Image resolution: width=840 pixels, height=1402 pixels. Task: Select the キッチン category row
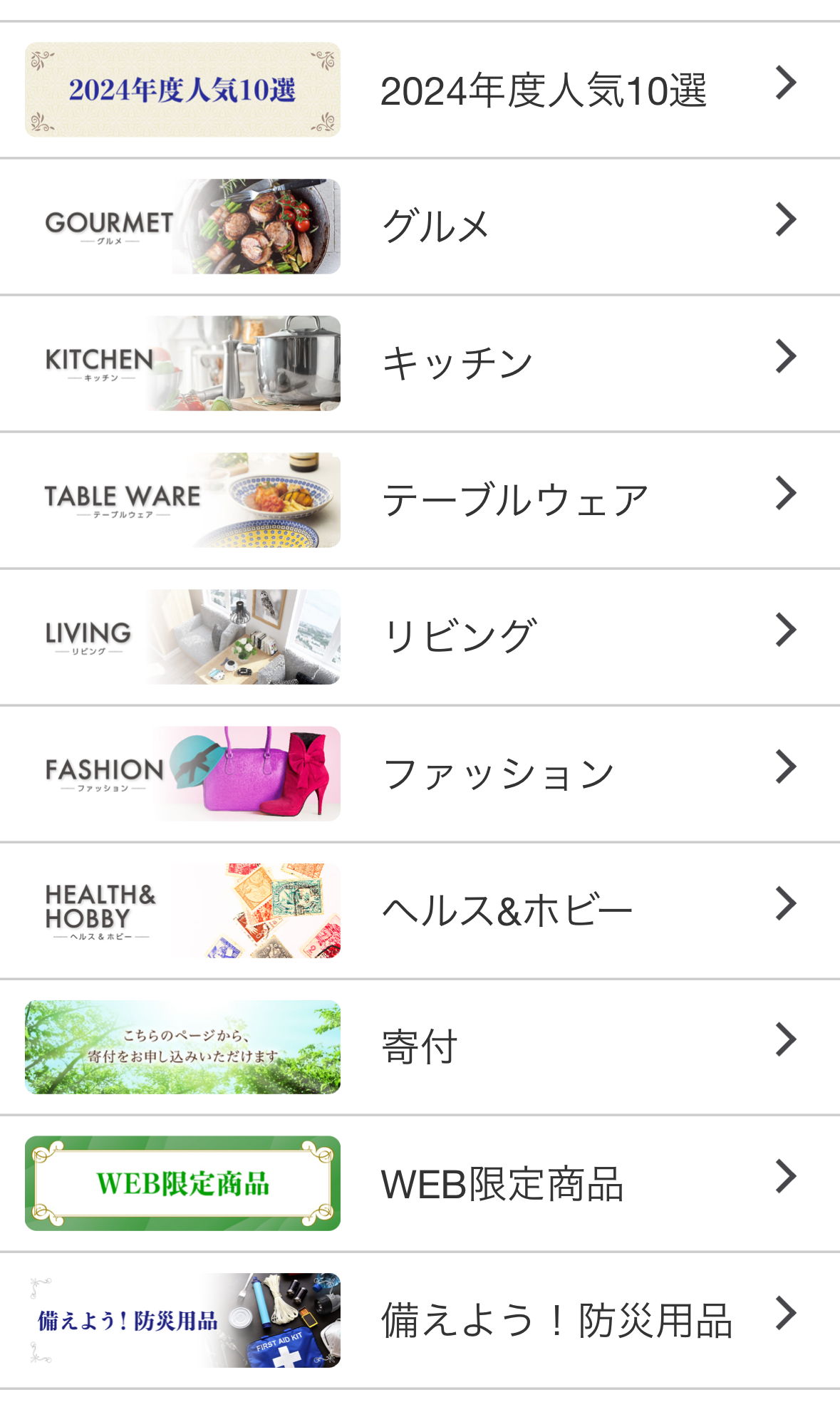[457, 363]
